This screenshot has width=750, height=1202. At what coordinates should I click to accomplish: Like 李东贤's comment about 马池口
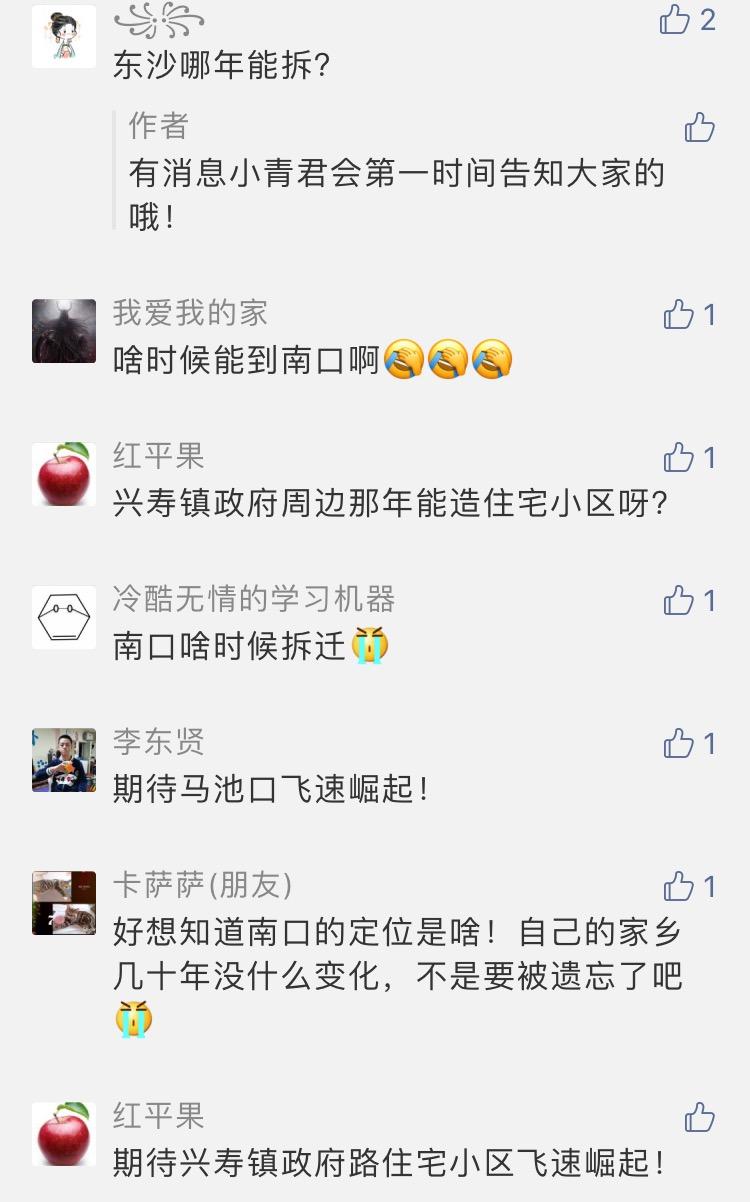[679, 744]
